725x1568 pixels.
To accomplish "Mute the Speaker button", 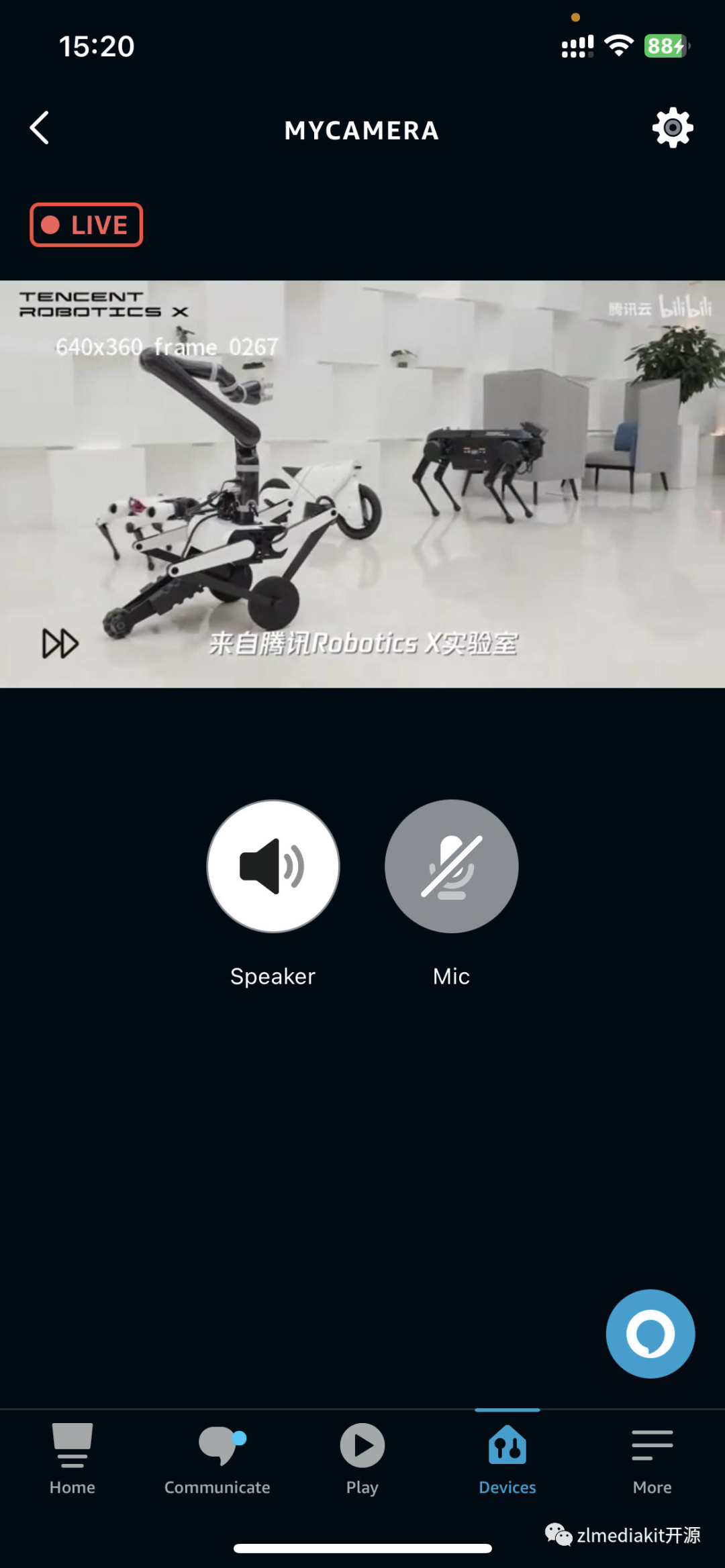I will coord(273,866).
